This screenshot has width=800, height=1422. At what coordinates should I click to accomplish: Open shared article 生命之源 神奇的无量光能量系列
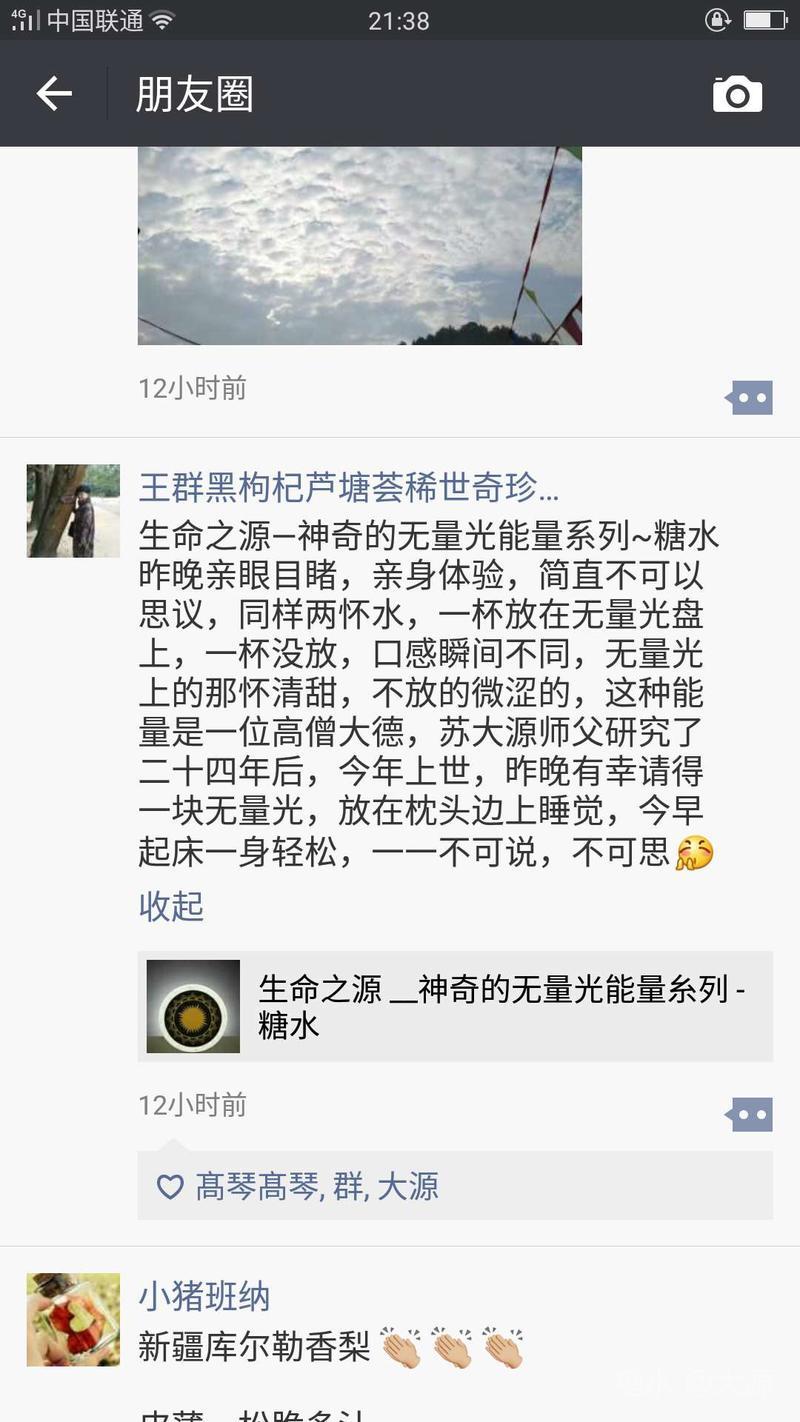tap(455, 1006)
